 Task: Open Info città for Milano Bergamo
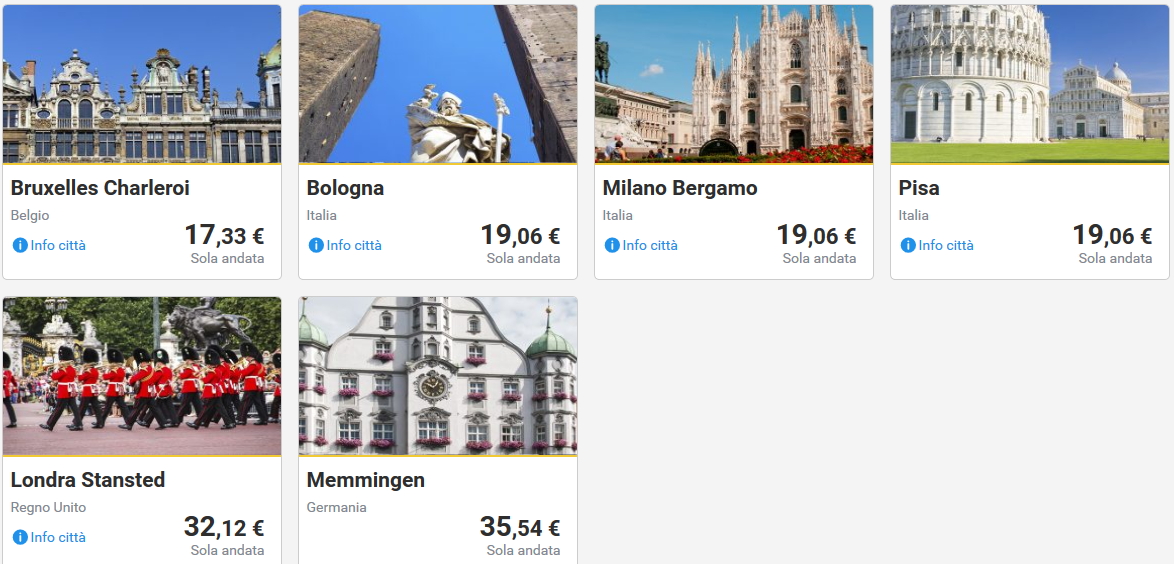pyautogui.click(x=642, y=245)
